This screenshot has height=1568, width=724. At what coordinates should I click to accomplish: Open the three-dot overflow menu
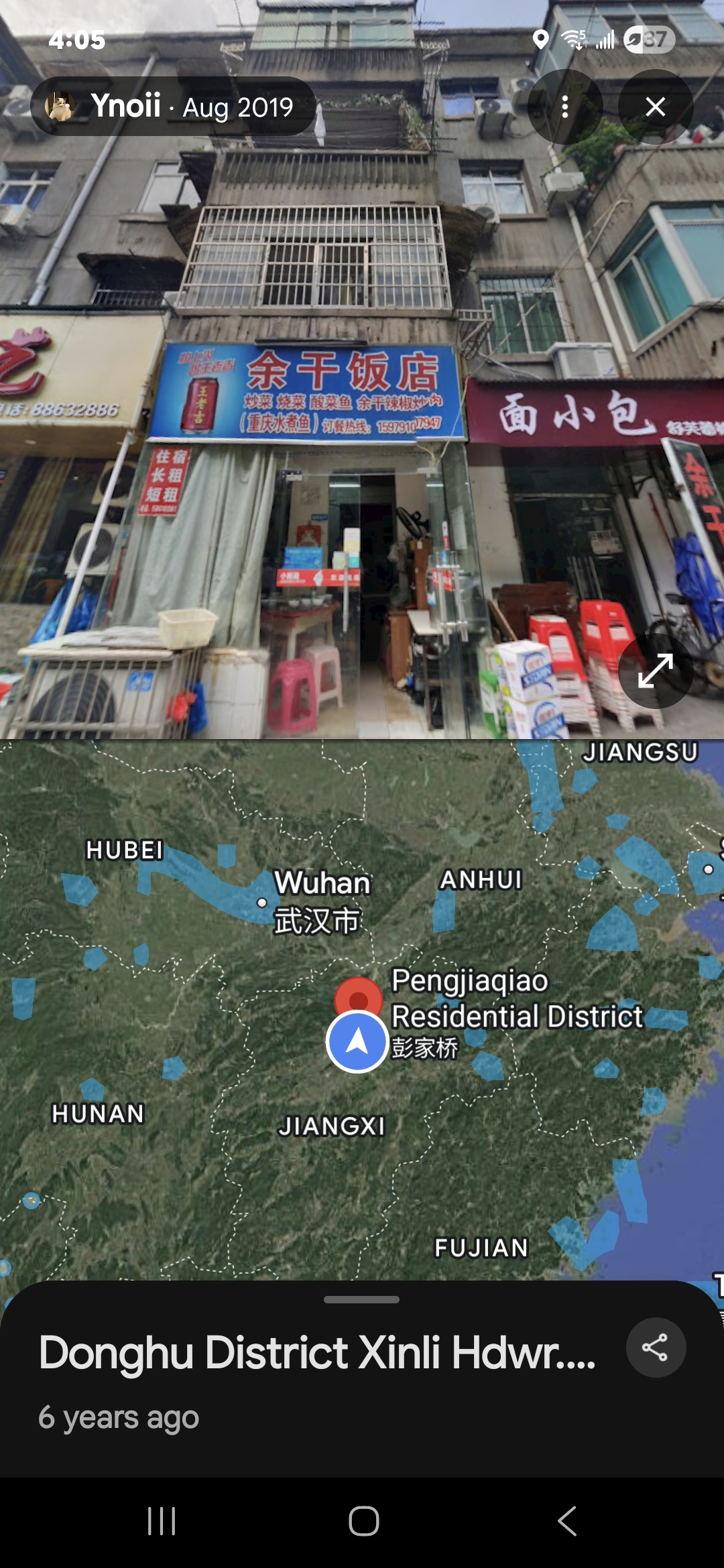click(565, 107)
